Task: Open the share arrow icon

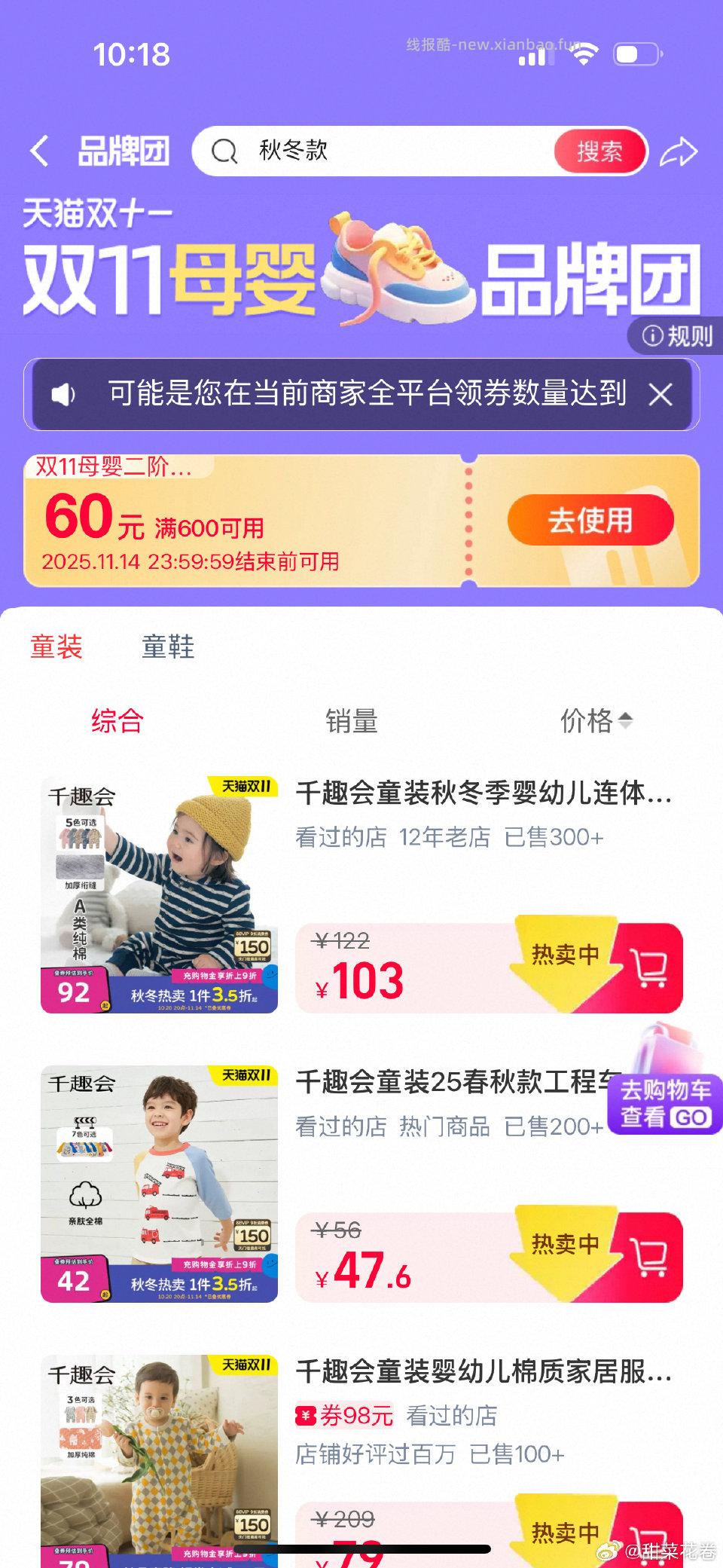Action: [x=679, y=151]
